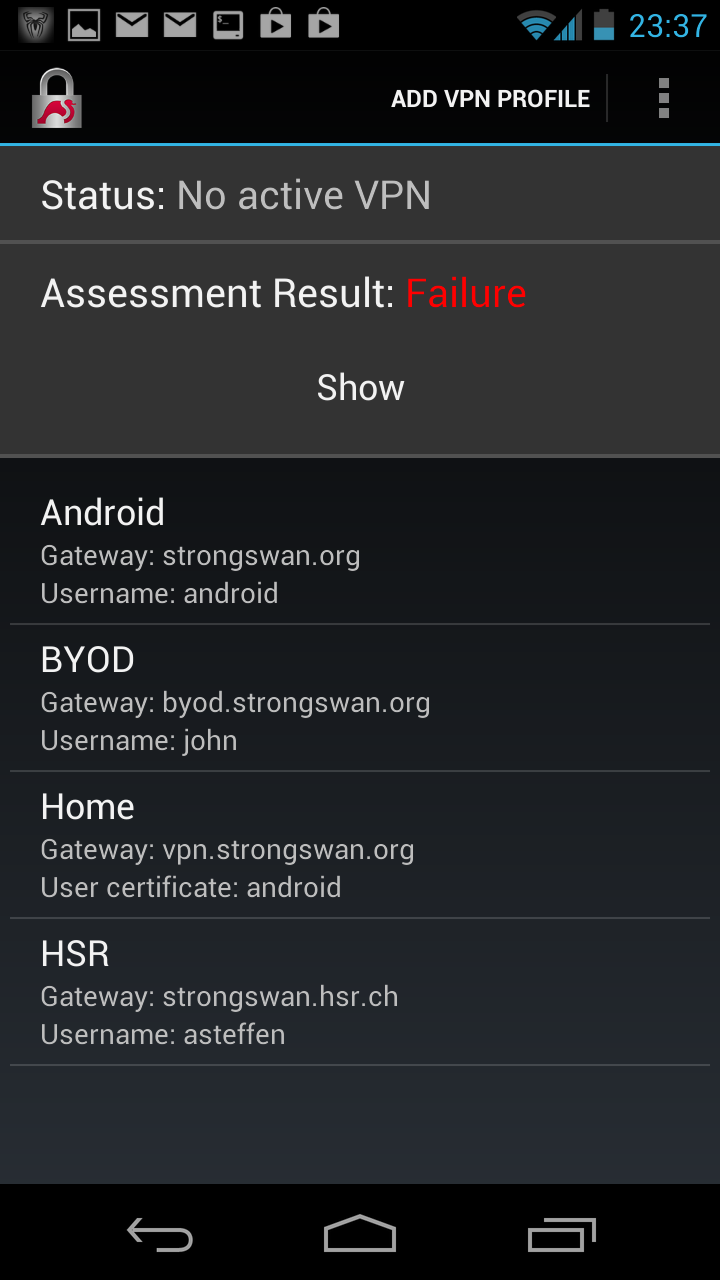Open the recent apps view
720x1280 pixels.
tap(561, 1234)
